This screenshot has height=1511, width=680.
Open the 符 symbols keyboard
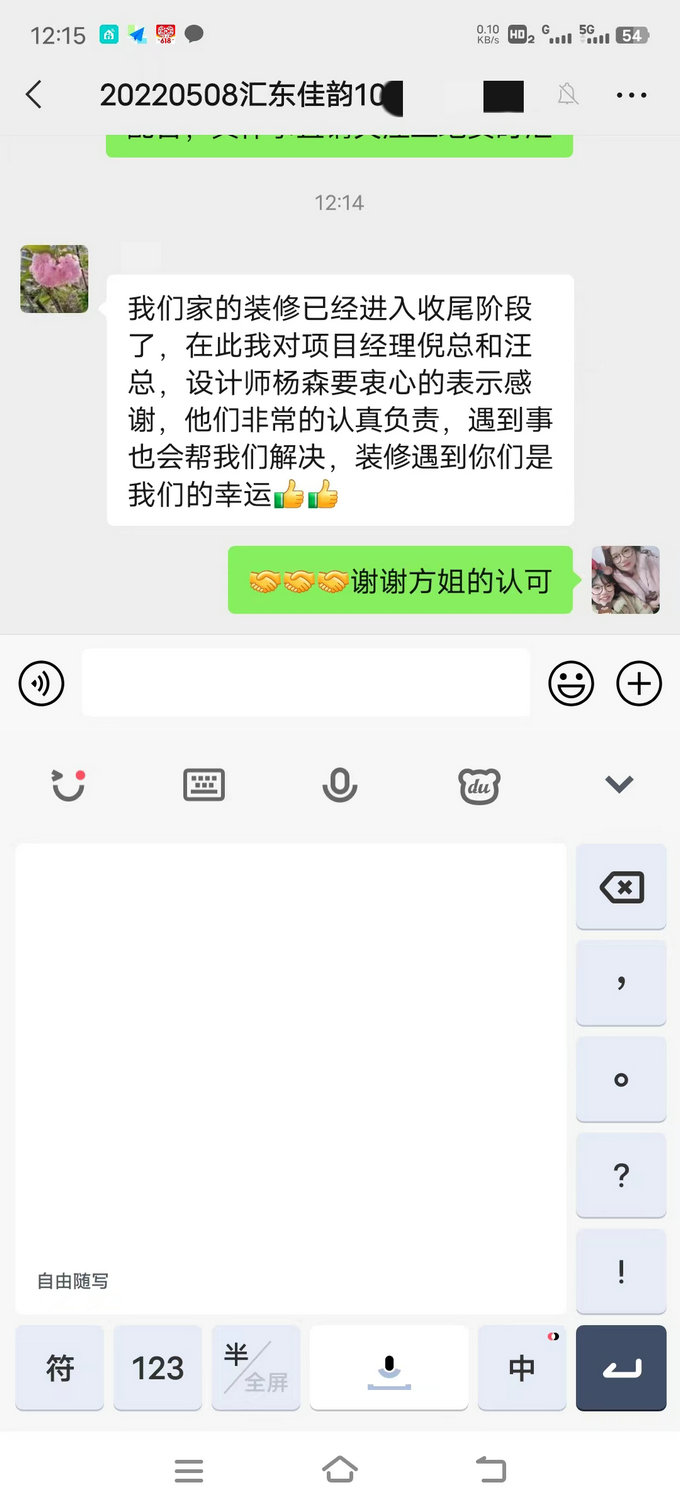pyautogui.click(x=60, y=1368)
